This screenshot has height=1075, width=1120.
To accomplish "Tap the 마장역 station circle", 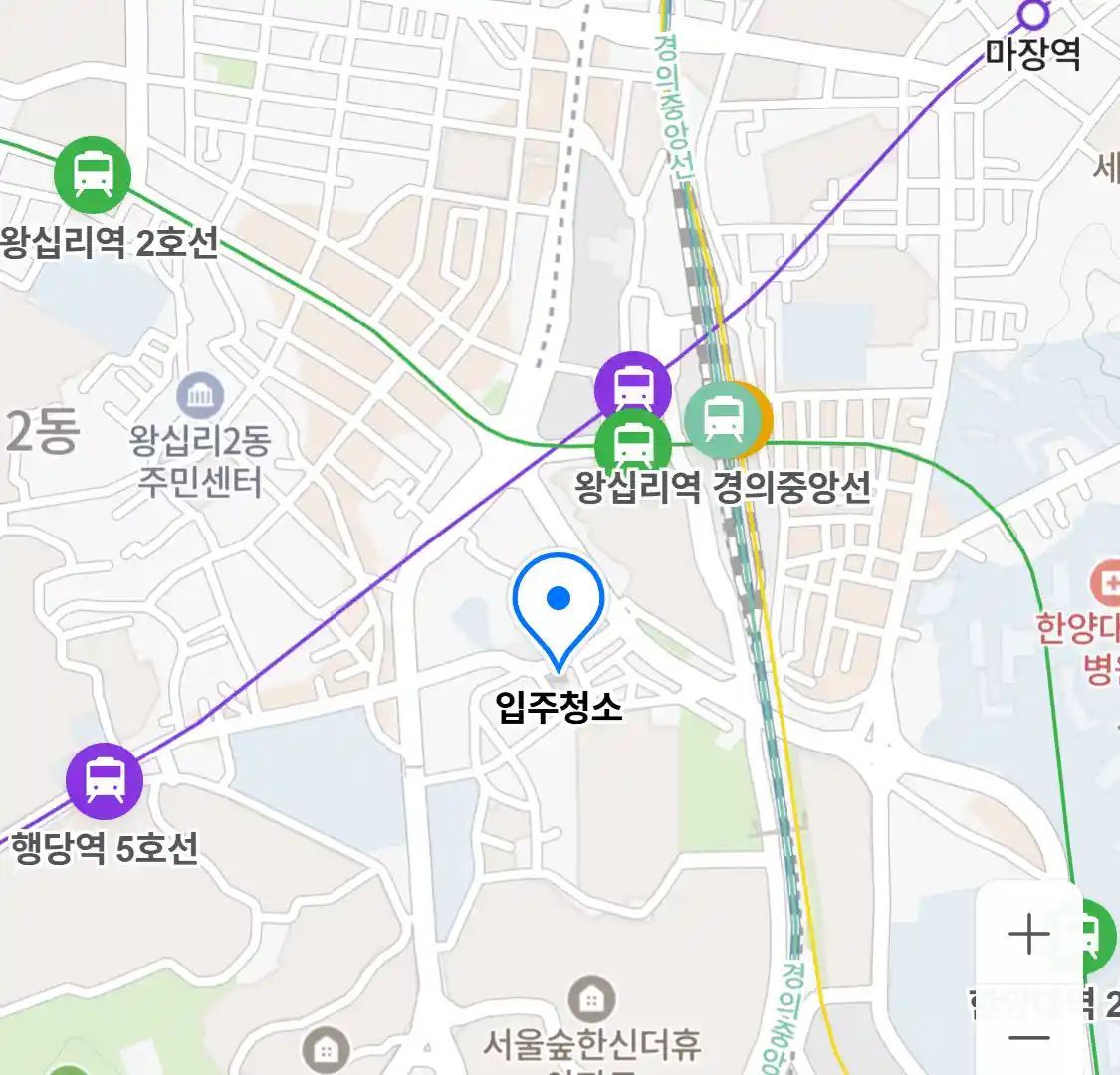I will [x=1034, y=14].
